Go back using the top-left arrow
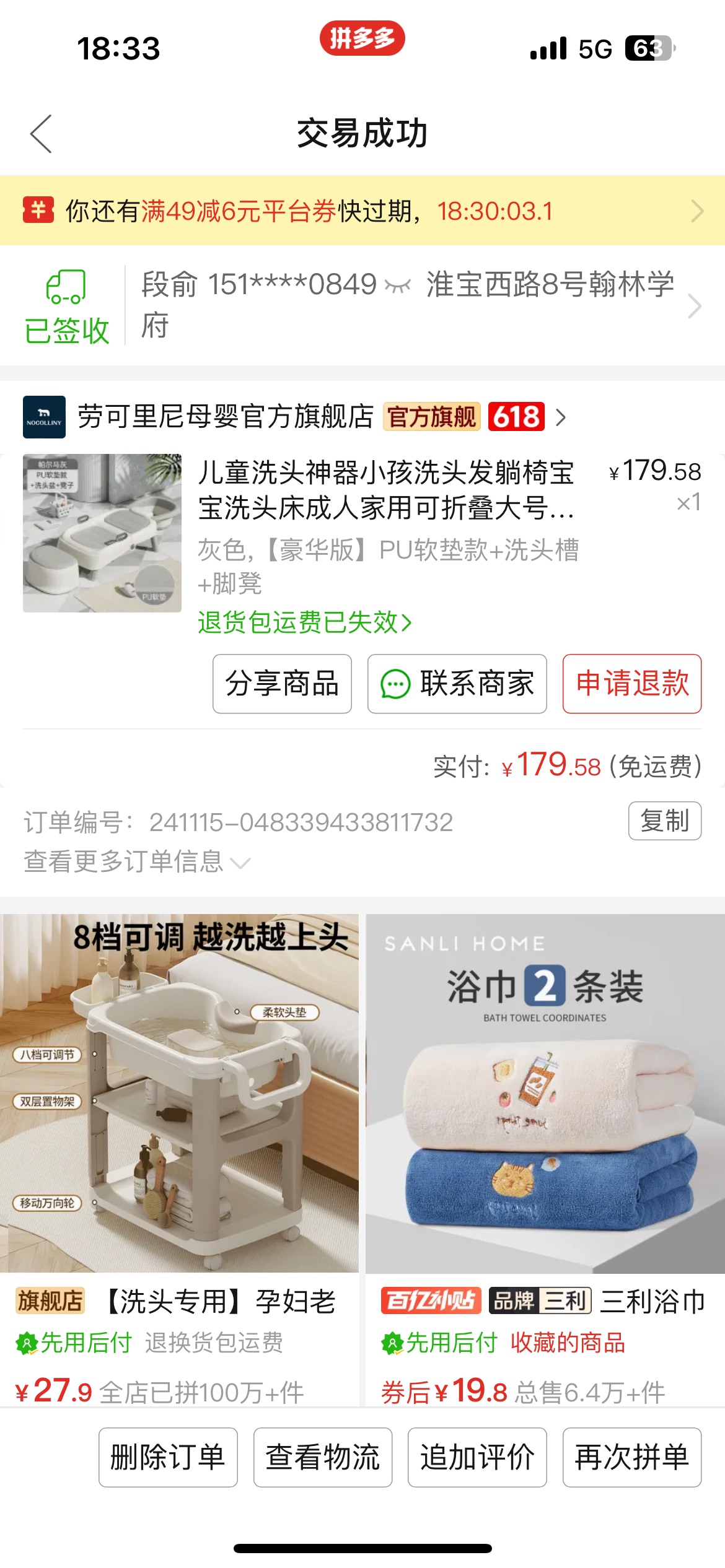Viewport: 725px width, 1568px height. (41, 133)
